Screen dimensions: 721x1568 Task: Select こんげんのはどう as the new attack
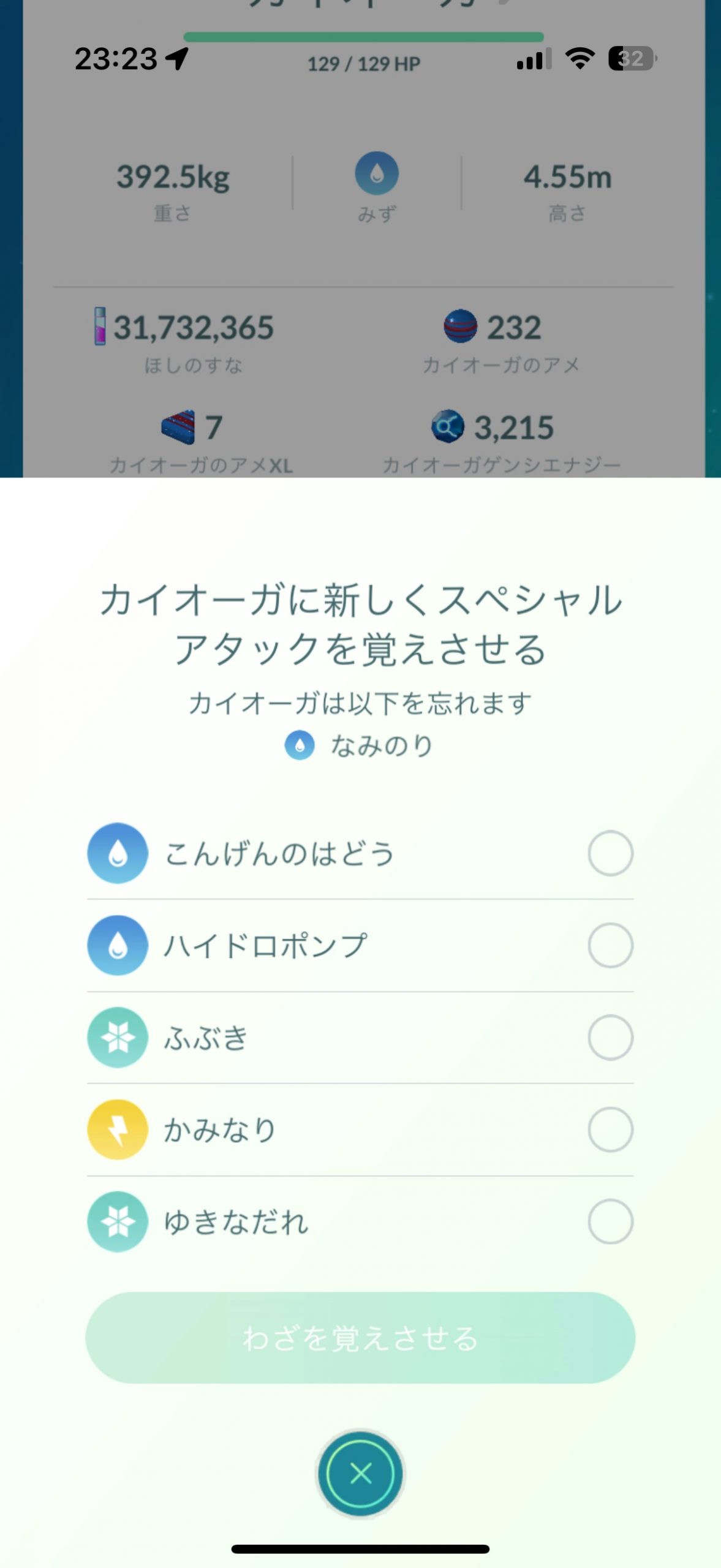[610, 853]
